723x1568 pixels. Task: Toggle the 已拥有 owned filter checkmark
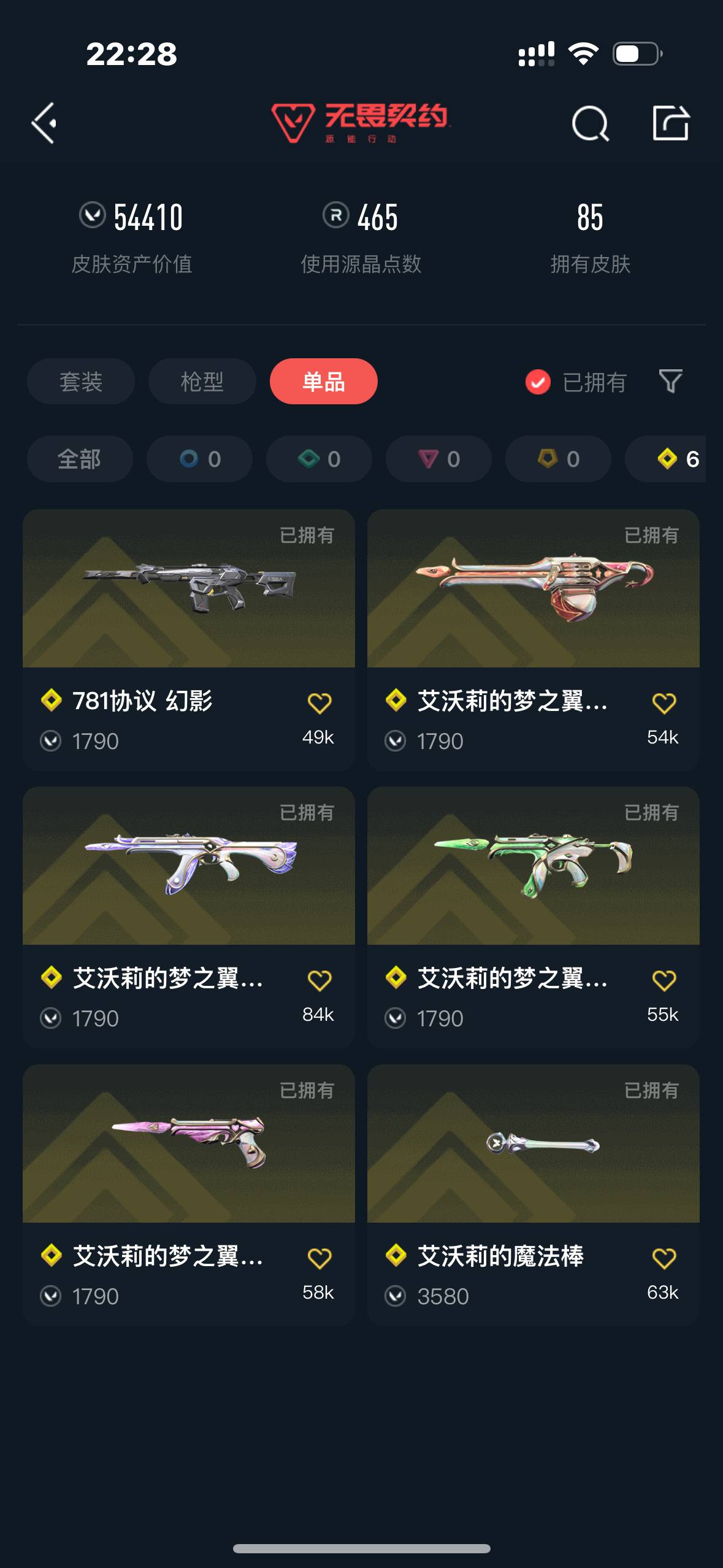(x=538, y=382)
